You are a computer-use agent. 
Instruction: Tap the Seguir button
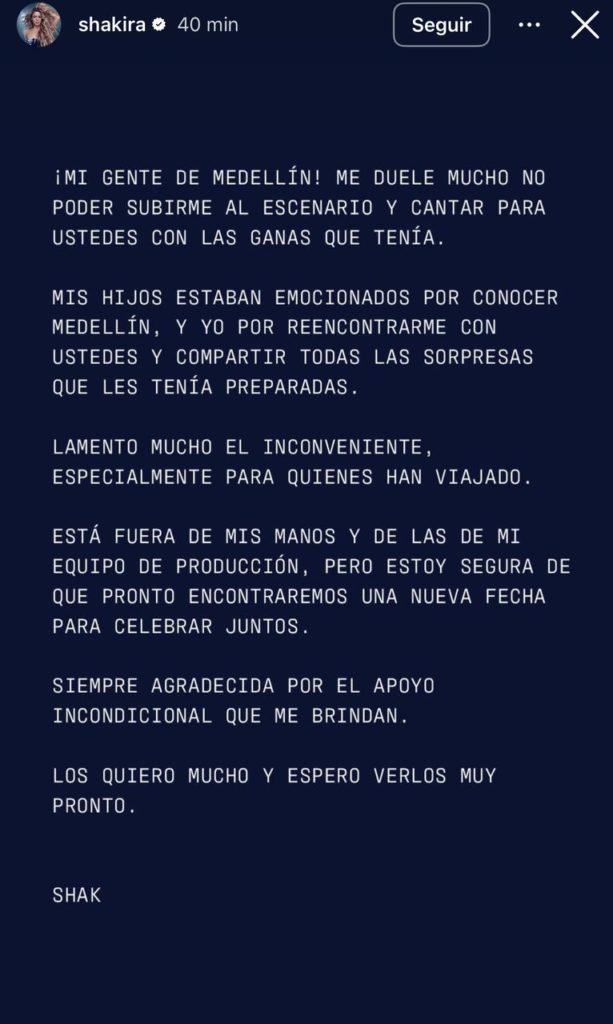coord(441,25)
